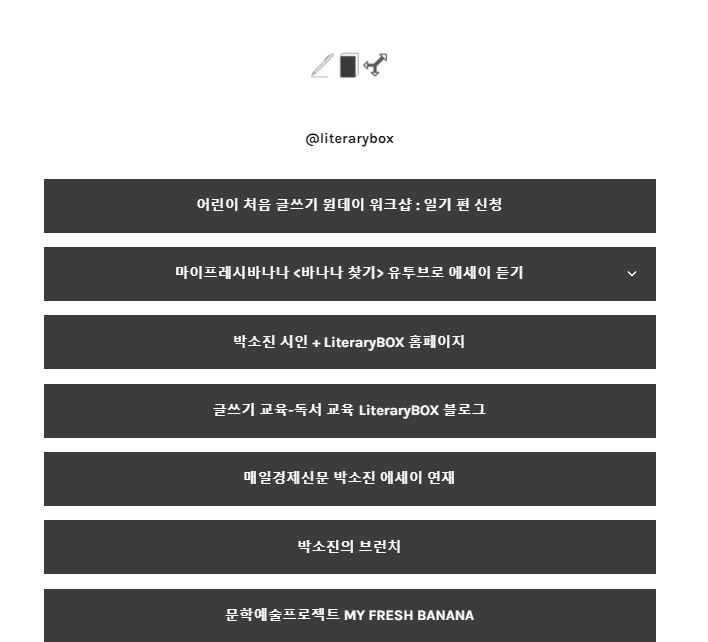708x642 pixels.
Task: Go to 박소진의 브런치
Action: [349, 547]
